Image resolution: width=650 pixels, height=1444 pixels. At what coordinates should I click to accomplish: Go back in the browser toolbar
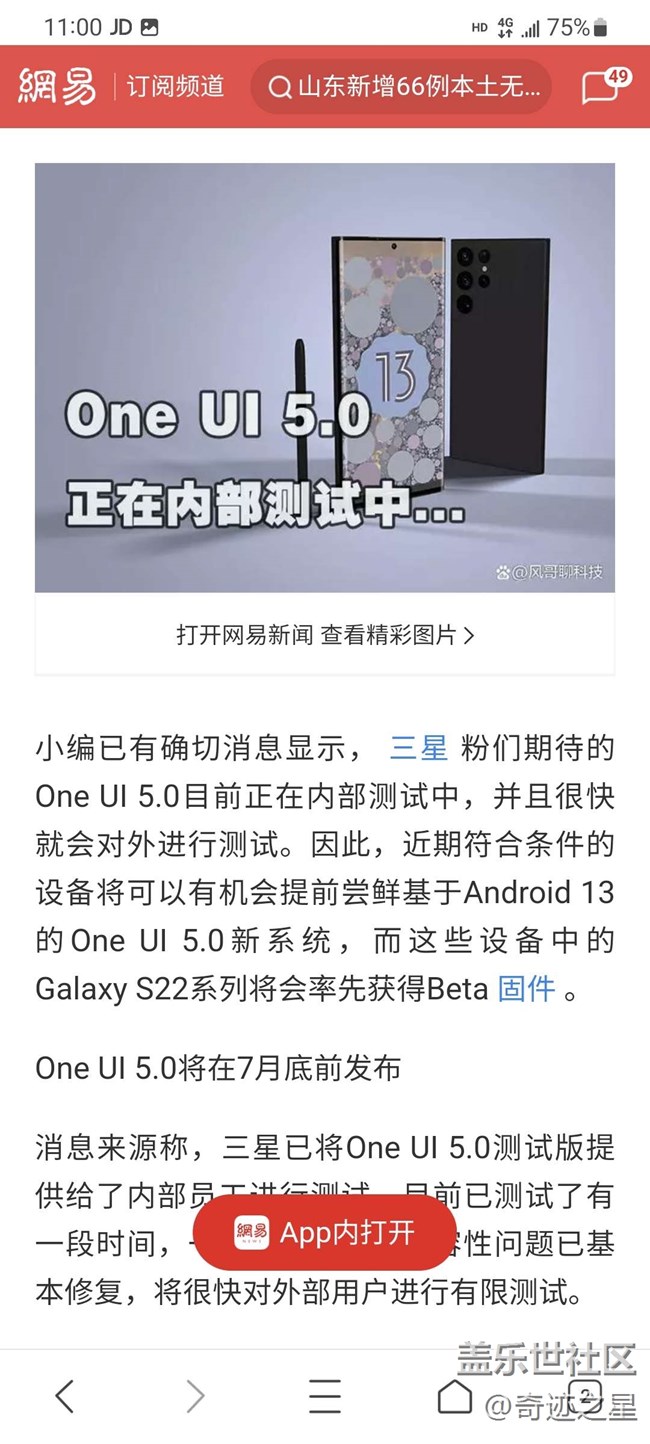click(x=65, y=1396)
